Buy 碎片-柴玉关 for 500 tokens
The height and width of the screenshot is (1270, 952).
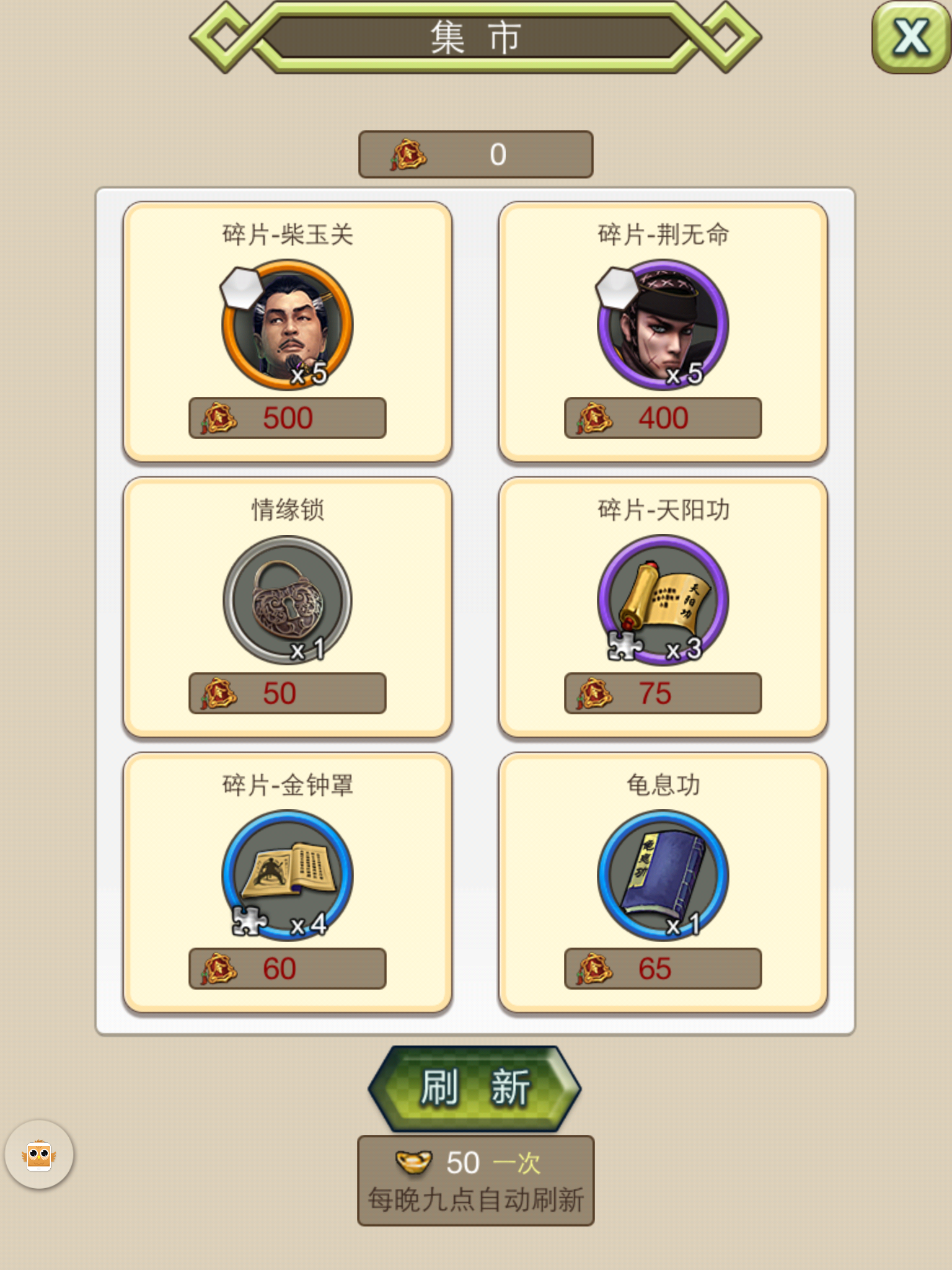tap(288, 418)
